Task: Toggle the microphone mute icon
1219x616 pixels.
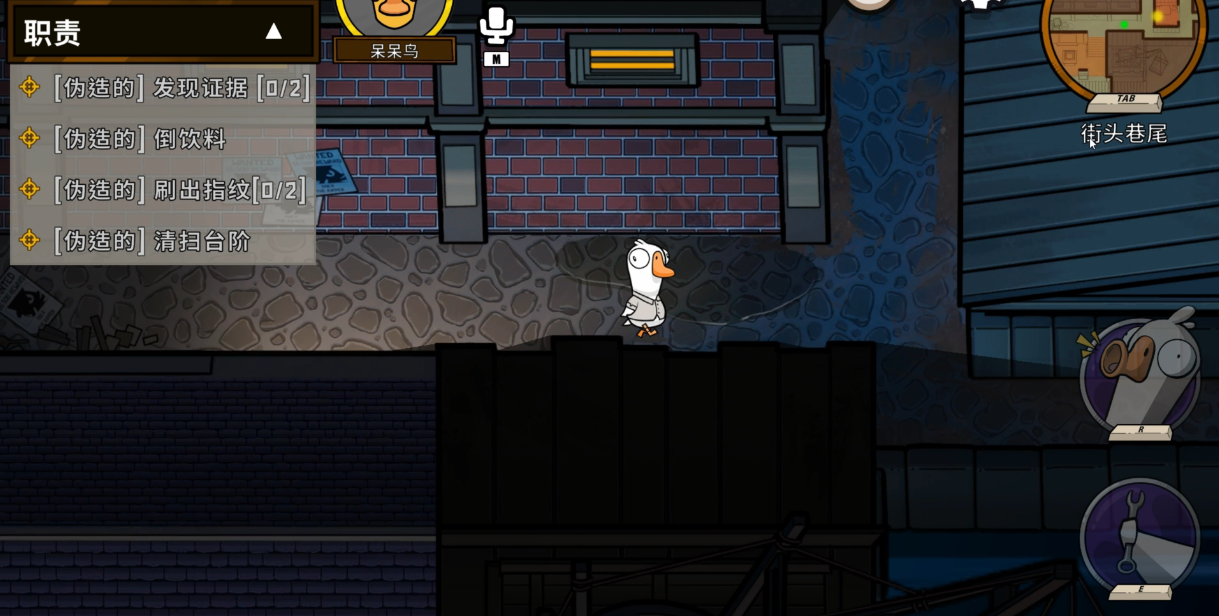Action: click(496, 26)
